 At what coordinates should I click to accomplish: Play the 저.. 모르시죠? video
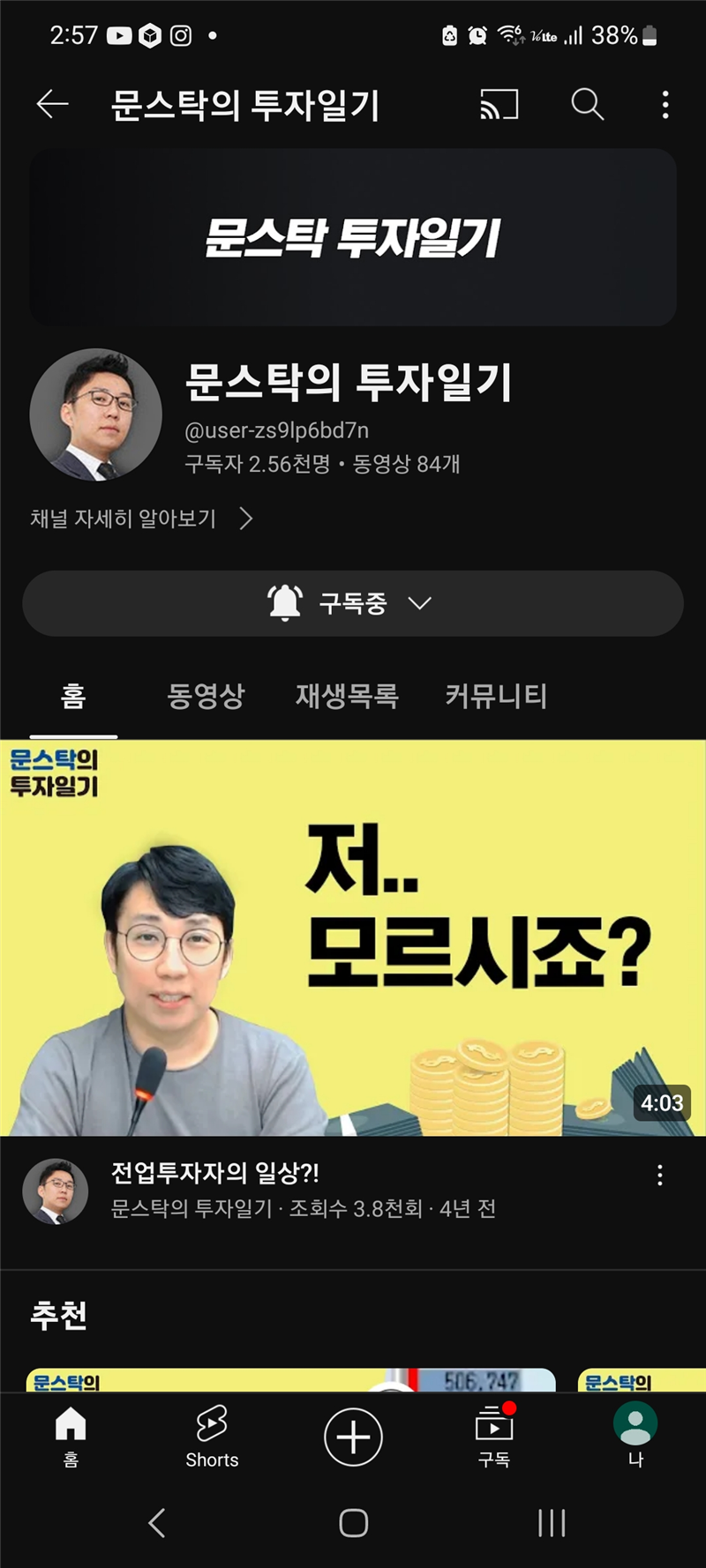point(353,937)
